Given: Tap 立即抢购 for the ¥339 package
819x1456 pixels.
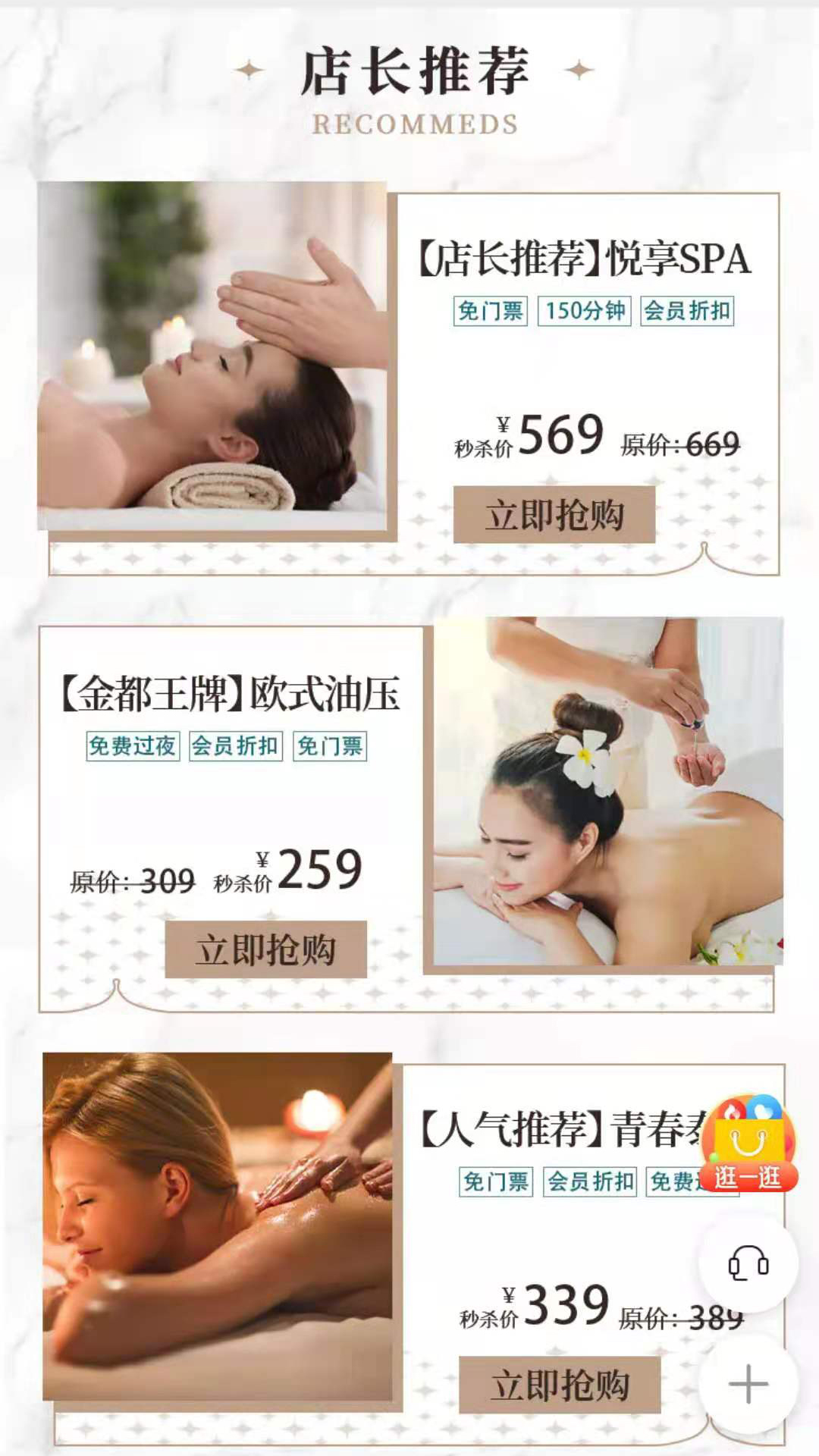Looking at the screenshot, I should point(559,1385).
